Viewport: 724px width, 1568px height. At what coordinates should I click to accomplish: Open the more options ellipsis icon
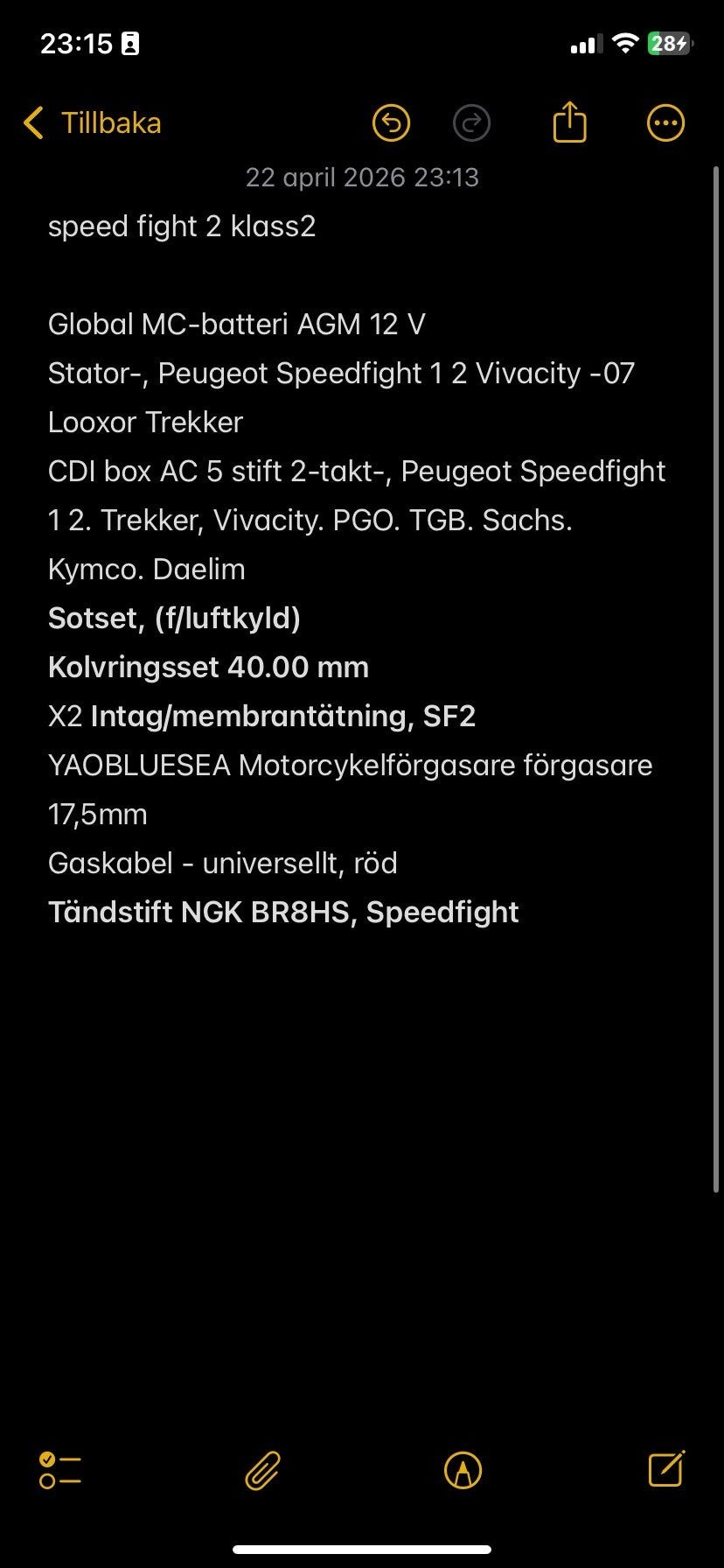pyautogui.click(x=665, y=122)
